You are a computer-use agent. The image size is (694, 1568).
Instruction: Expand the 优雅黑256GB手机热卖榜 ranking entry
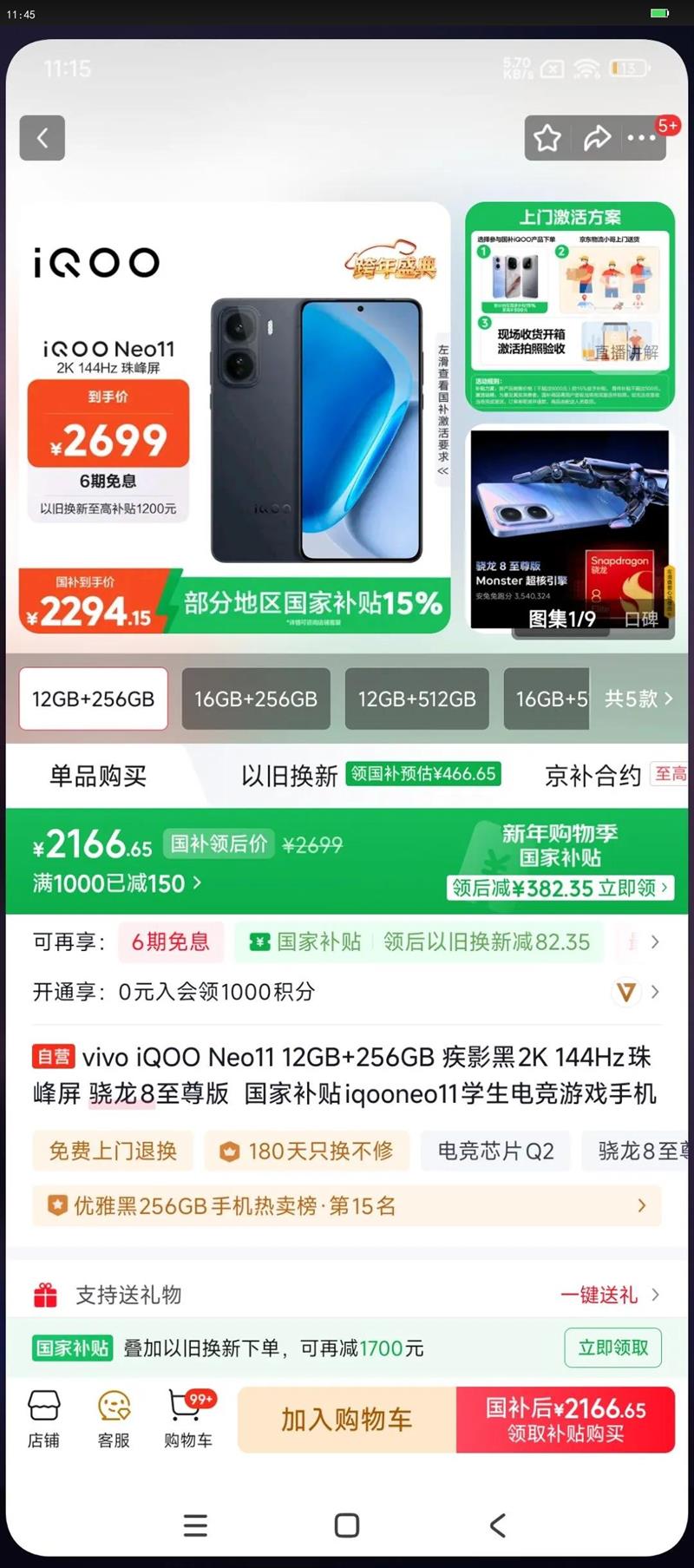pyautogui.click(x=347, y=1205)
